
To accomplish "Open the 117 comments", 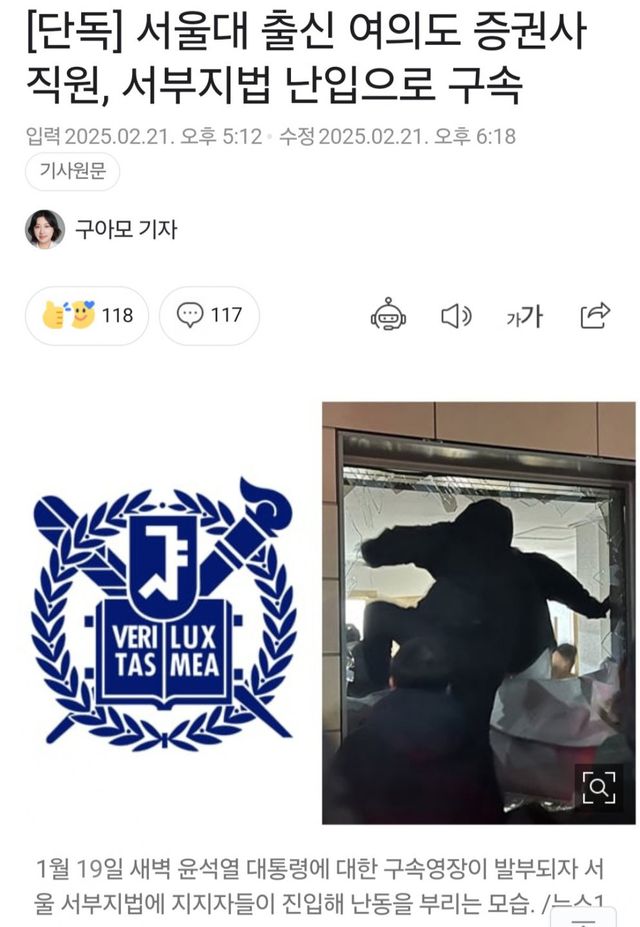I will (x=209, y=315).
